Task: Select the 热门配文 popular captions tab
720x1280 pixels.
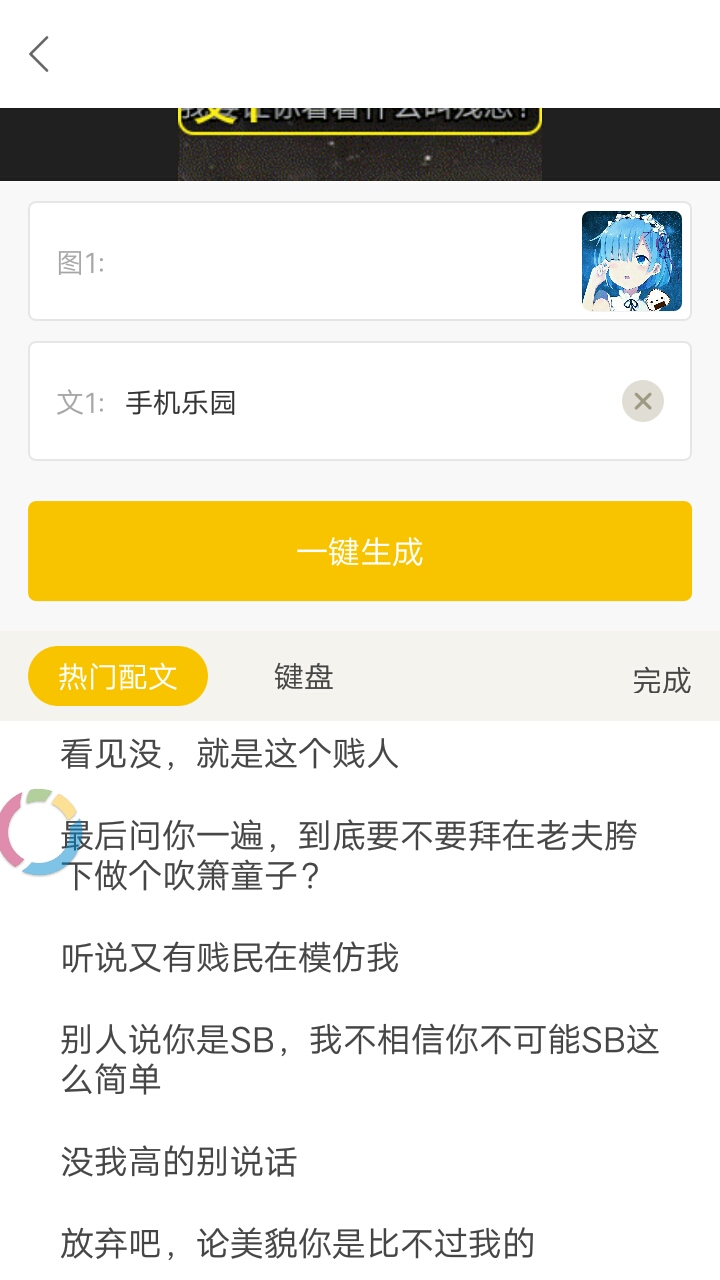Action: 117,676
